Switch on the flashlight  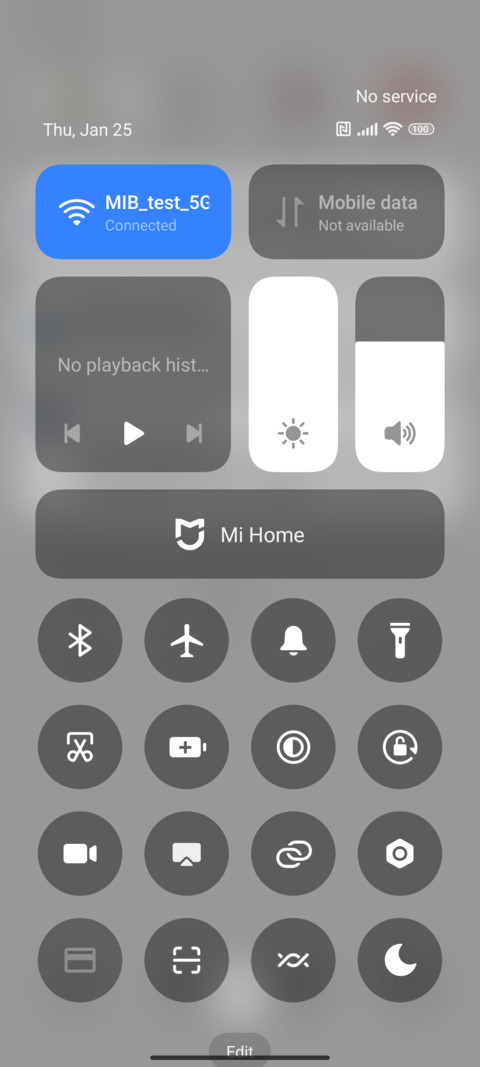tap(400, 640)
